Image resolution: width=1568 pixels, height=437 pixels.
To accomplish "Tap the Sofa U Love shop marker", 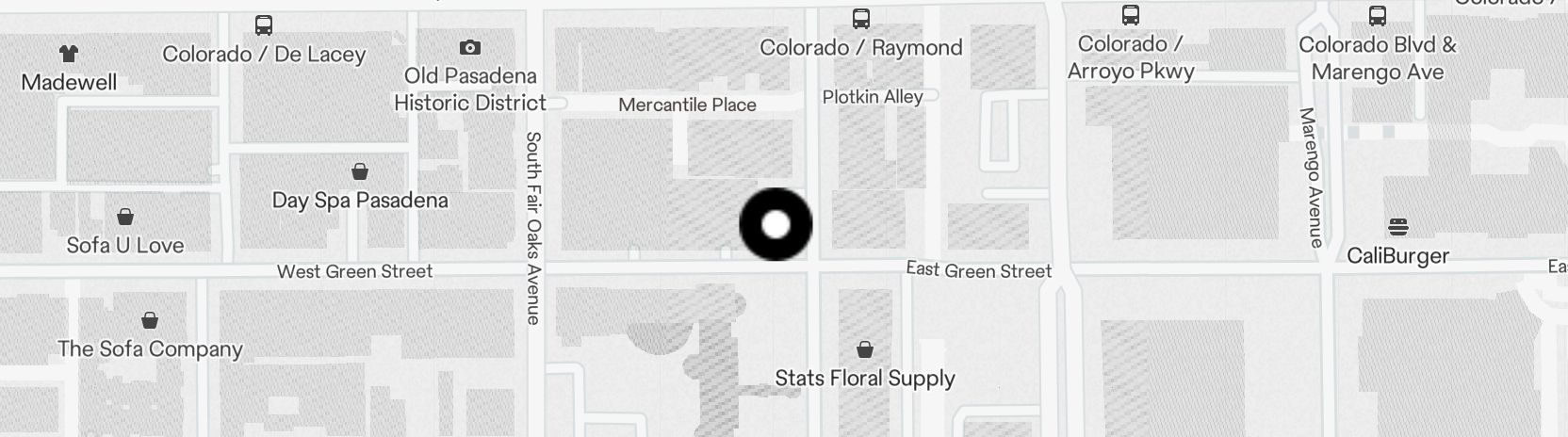I will click(x=124, y=218).
